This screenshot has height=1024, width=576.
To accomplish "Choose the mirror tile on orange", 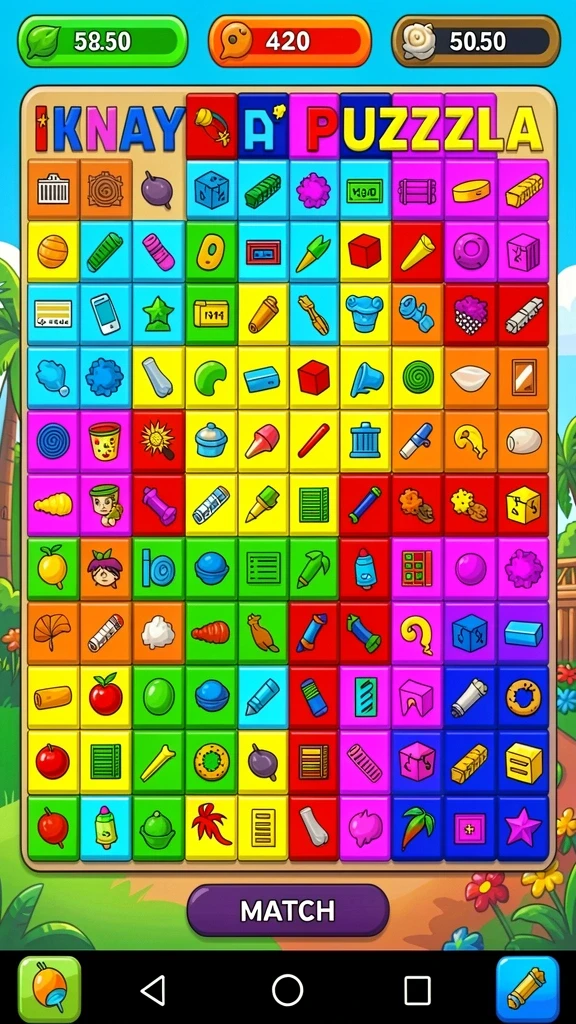I will coord(523,377).
